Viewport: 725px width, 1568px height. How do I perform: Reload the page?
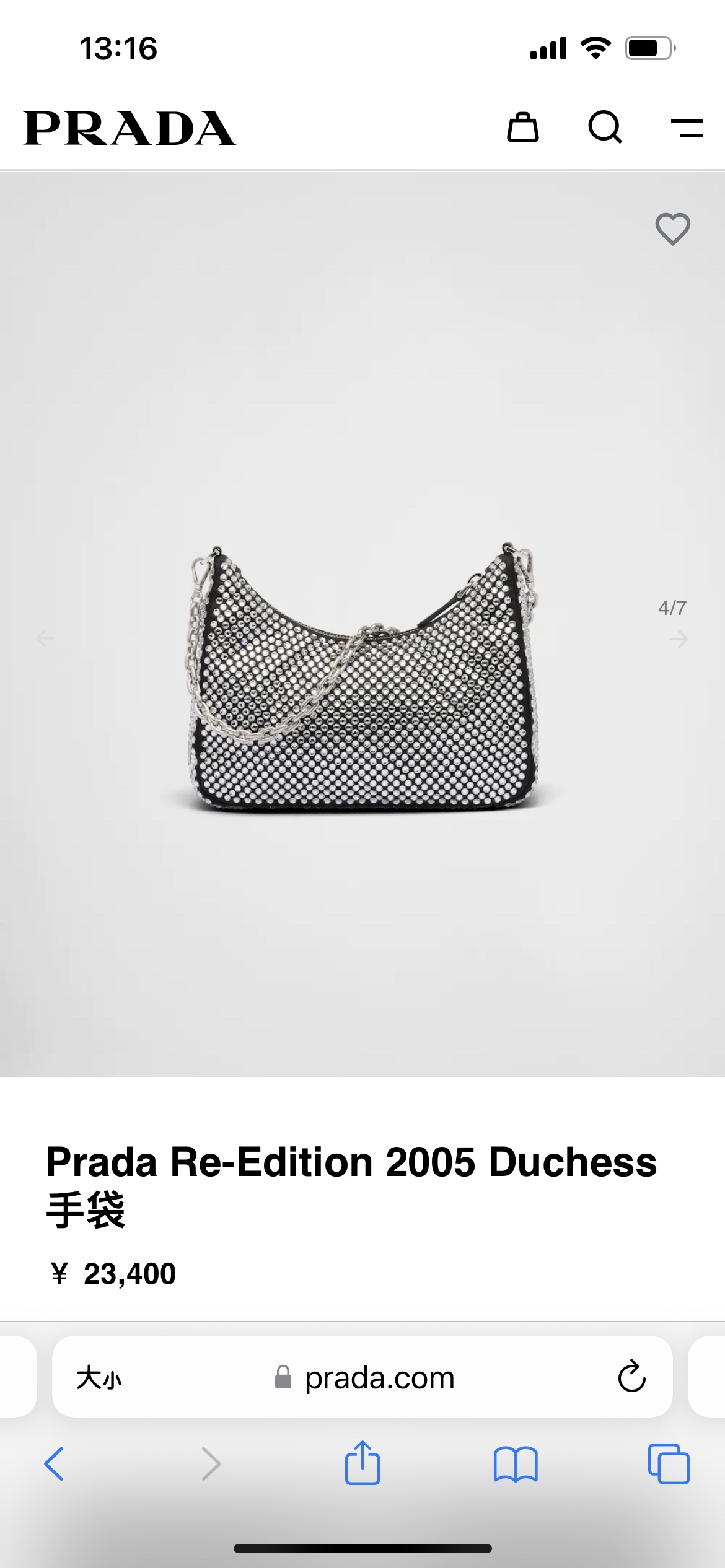[631, 1377]
